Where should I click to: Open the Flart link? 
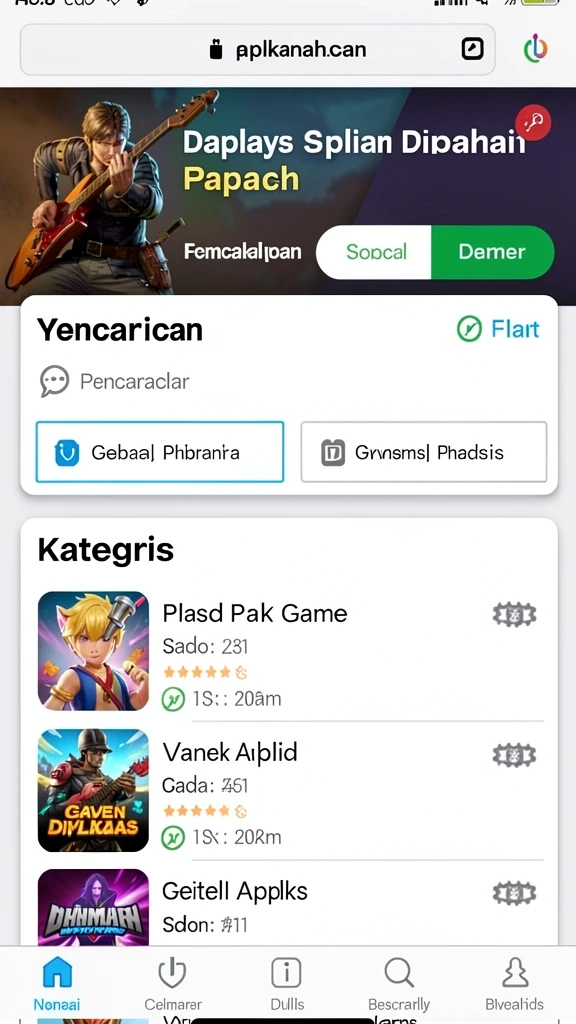(x=498, y=329)
